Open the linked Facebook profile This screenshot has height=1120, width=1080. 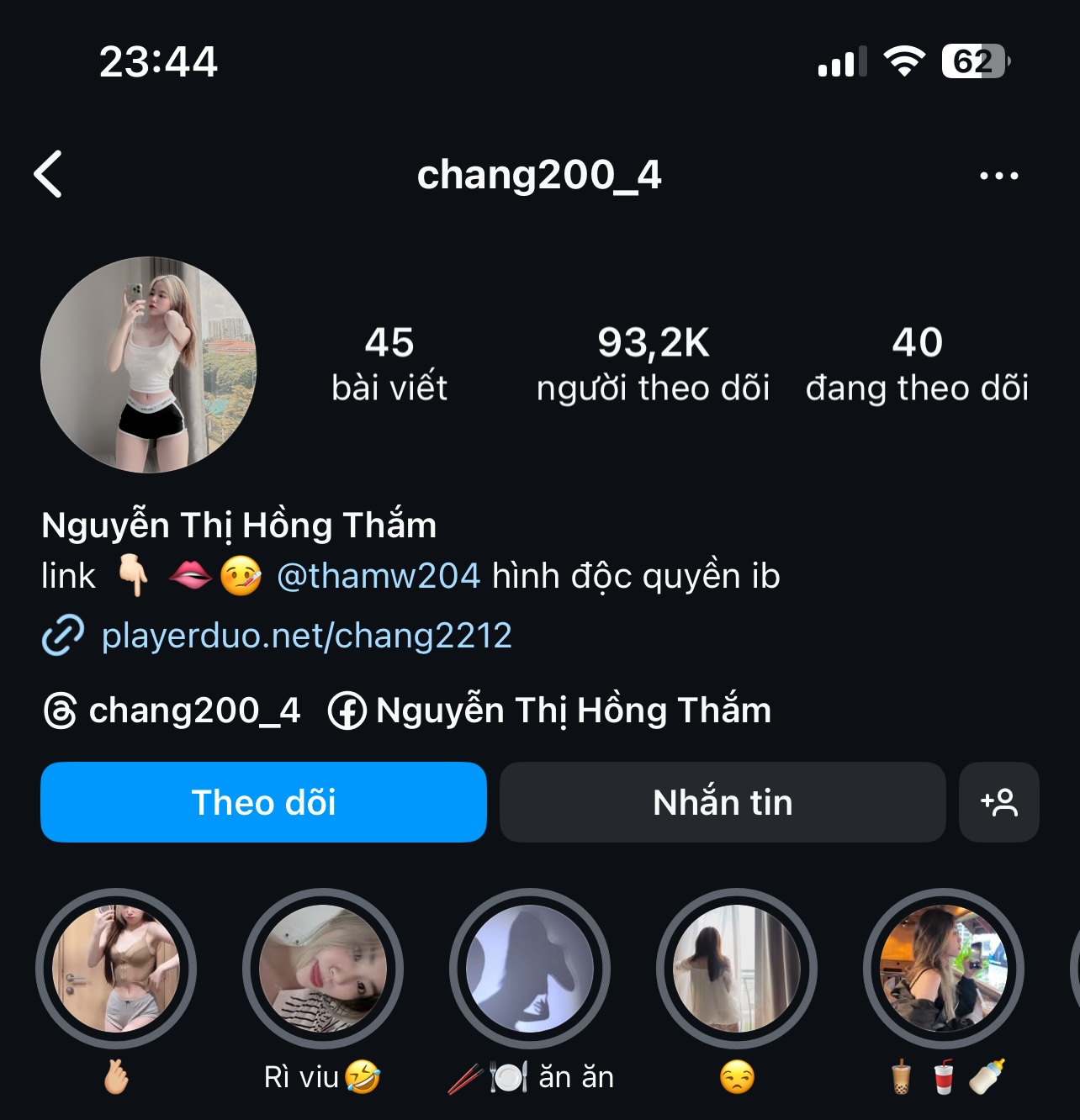coord(550,711)
